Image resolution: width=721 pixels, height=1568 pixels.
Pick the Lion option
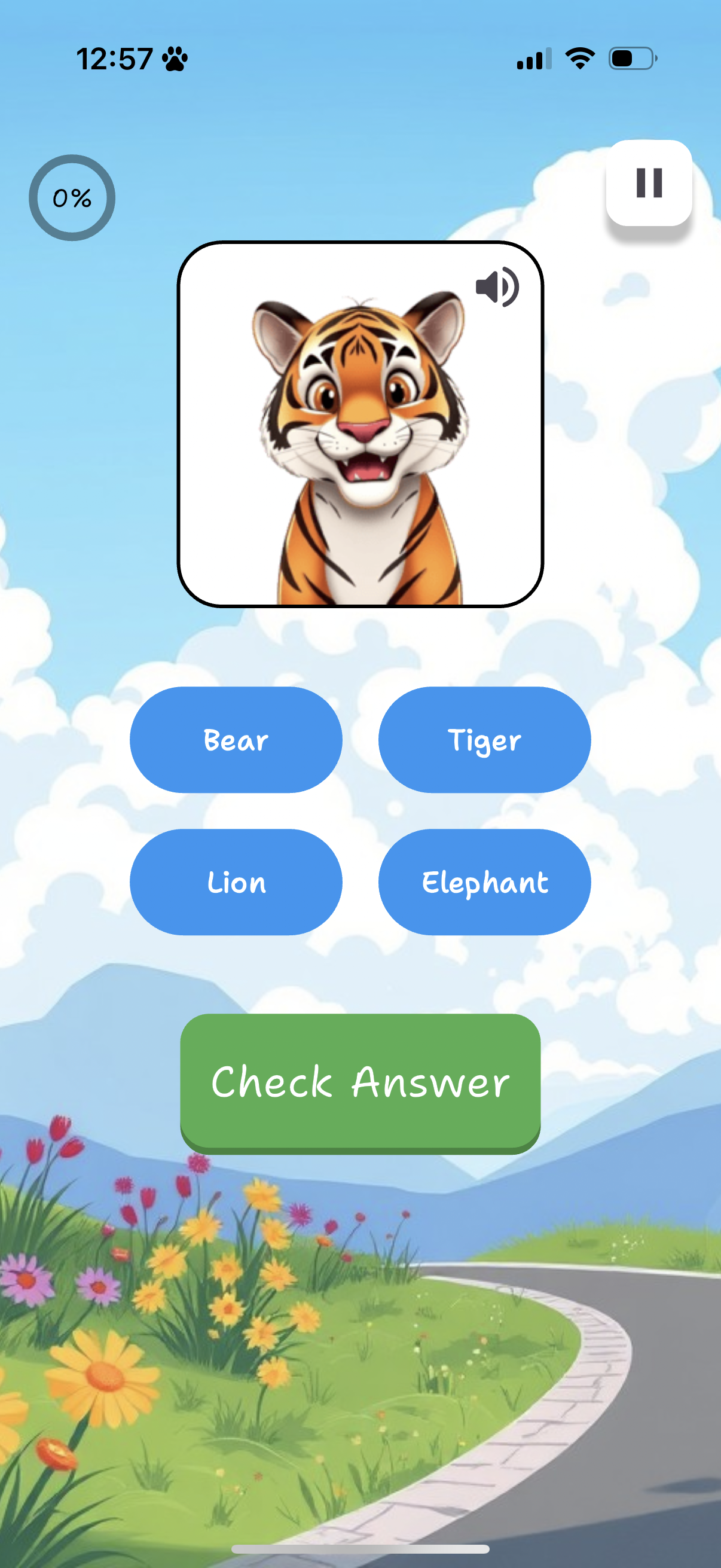[236, 882]
